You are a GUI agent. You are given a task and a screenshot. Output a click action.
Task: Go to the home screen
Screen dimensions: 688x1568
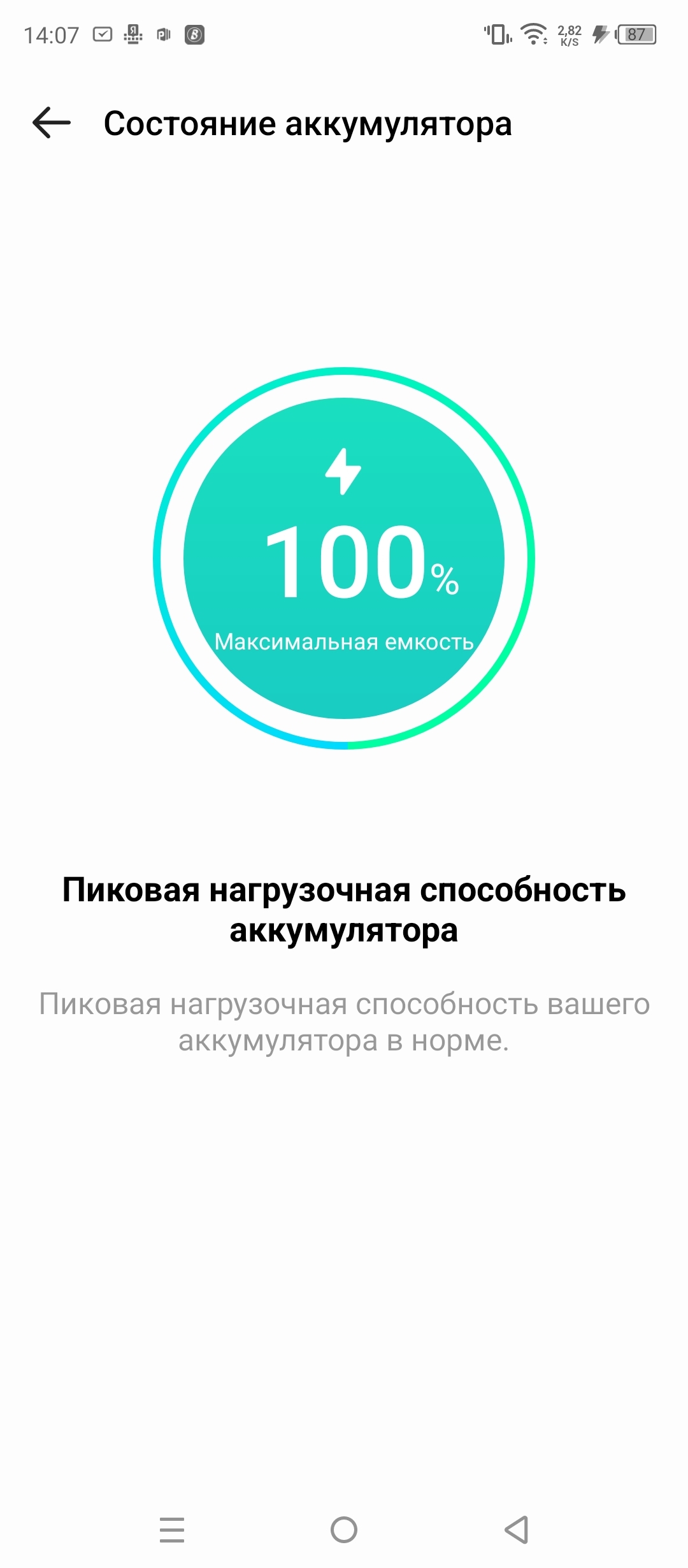point(344,1530)
